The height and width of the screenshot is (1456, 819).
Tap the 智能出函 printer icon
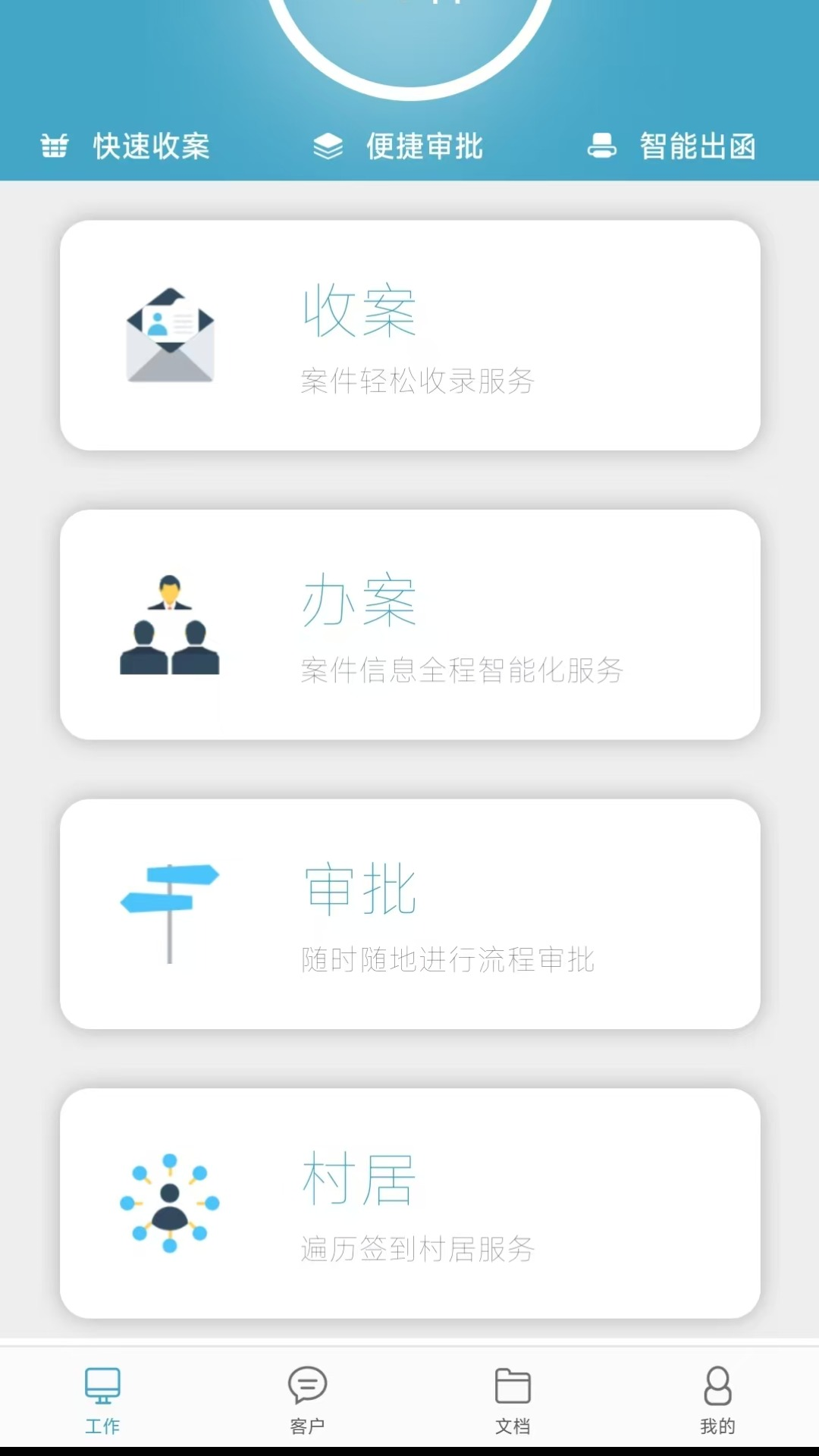[603, 146]
